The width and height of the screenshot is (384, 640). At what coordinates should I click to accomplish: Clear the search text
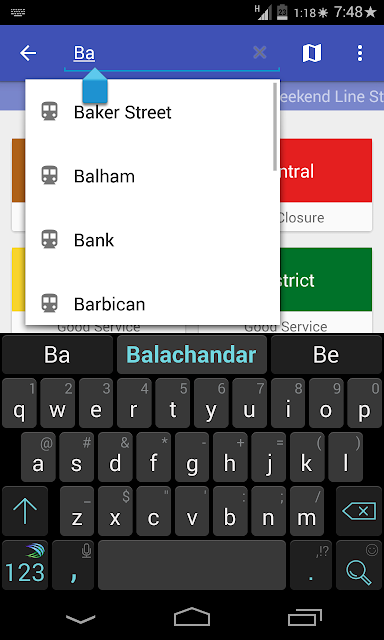pyautogui.click(x=260, y=53)
